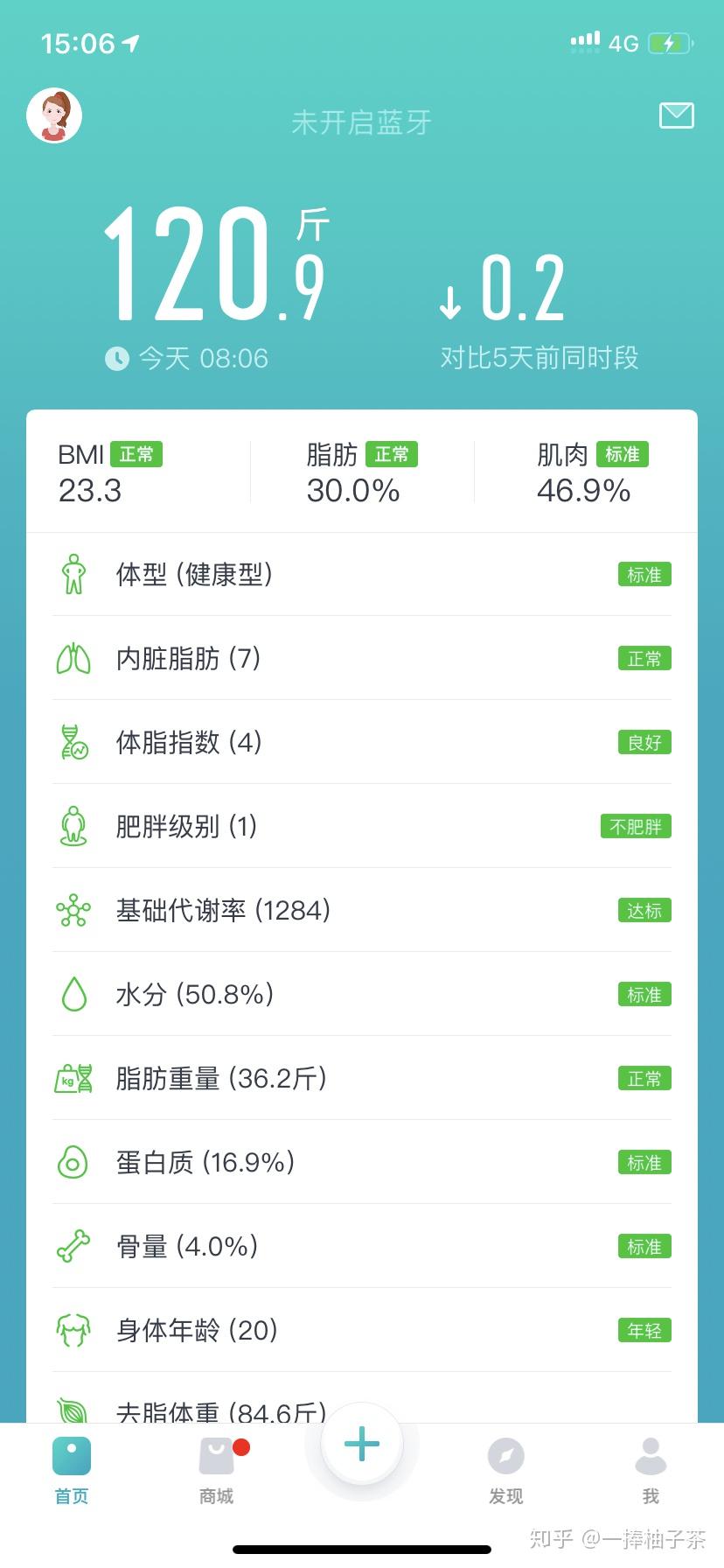Go to the 我 tab
This screenshot has height=1568, width=724.
point(651,1470)
